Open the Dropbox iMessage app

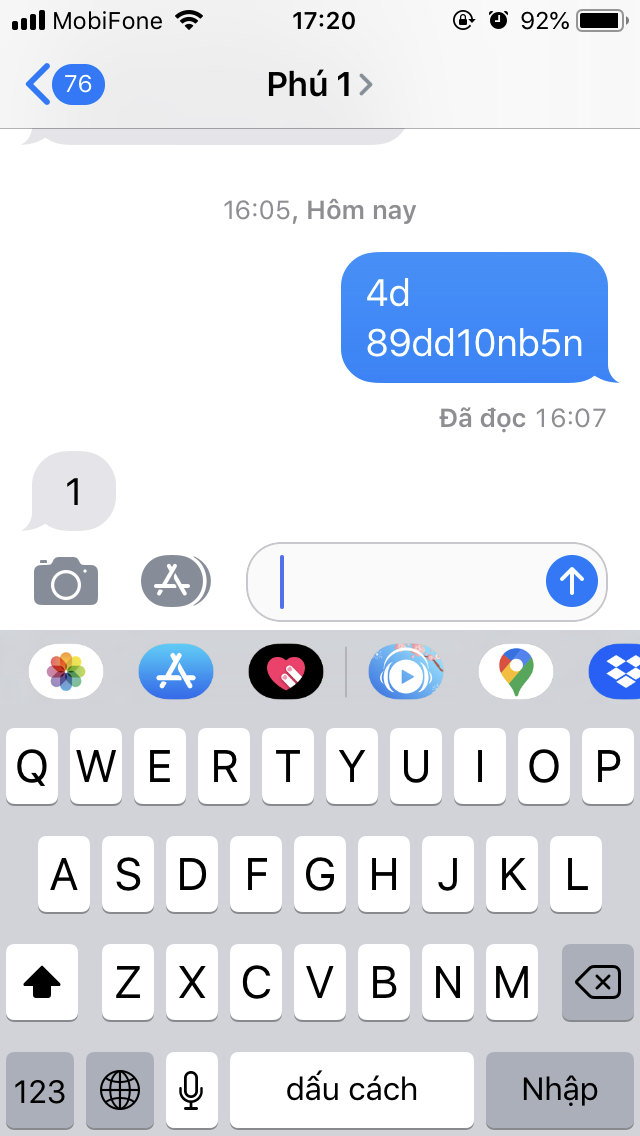(x=615, y=672)
